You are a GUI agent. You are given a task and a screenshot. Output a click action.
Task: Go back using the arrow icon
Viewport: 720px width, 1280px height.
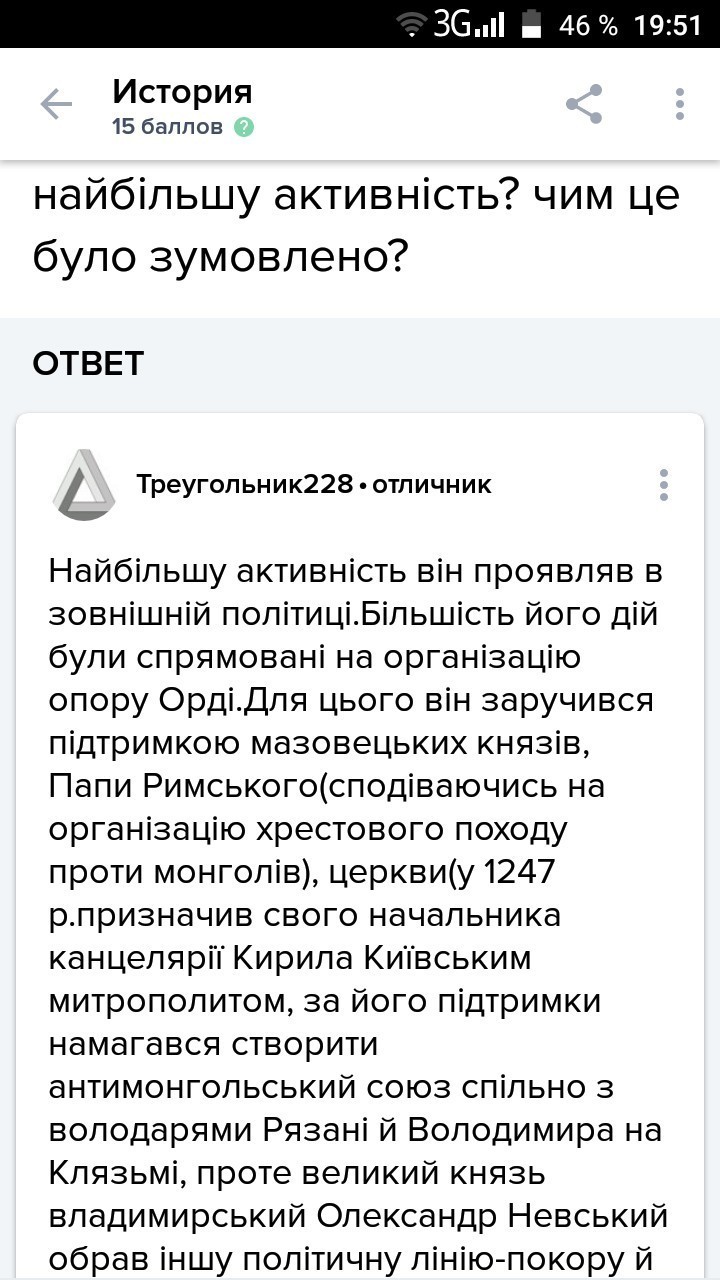[56, 104]
